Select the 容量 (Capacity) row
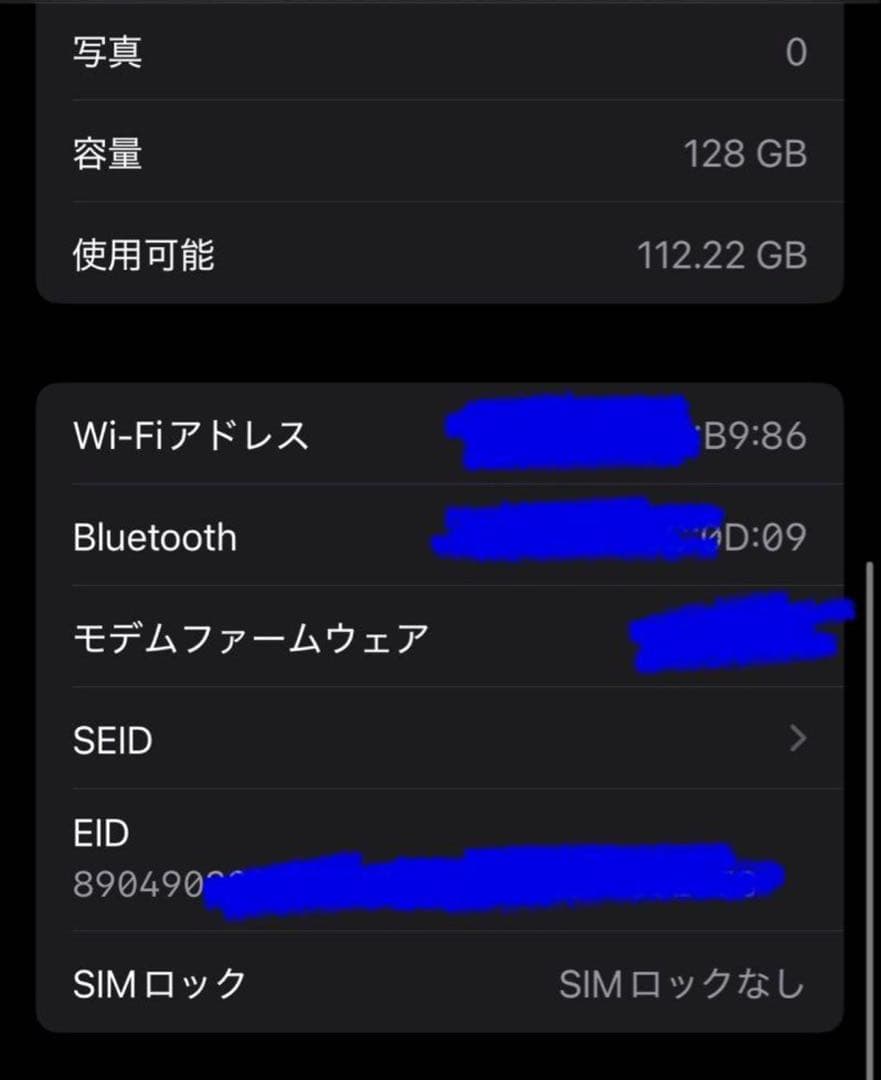This screenshot has height=1080, width=881. click(x=440, y=152)
